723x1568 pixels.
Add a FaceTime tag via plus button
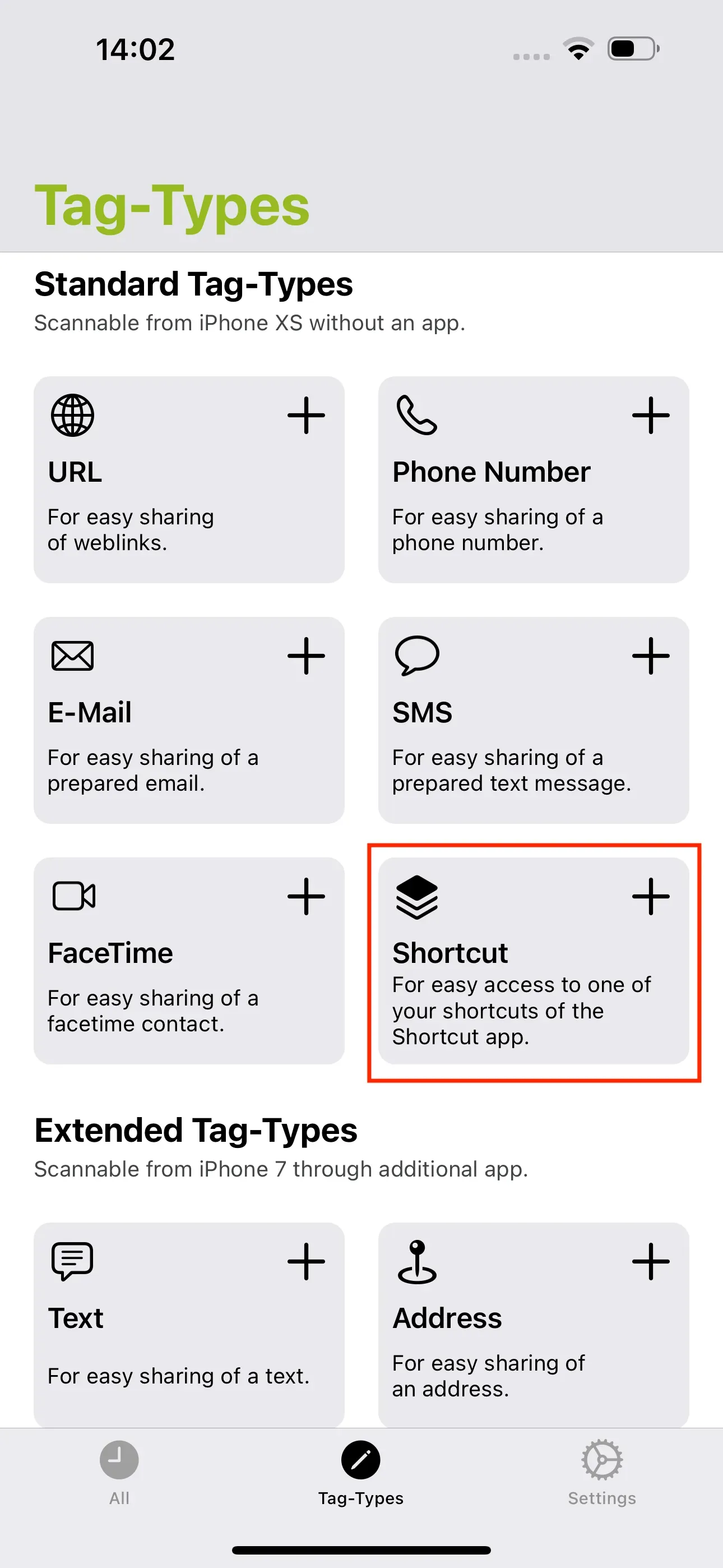click(306, 896)
